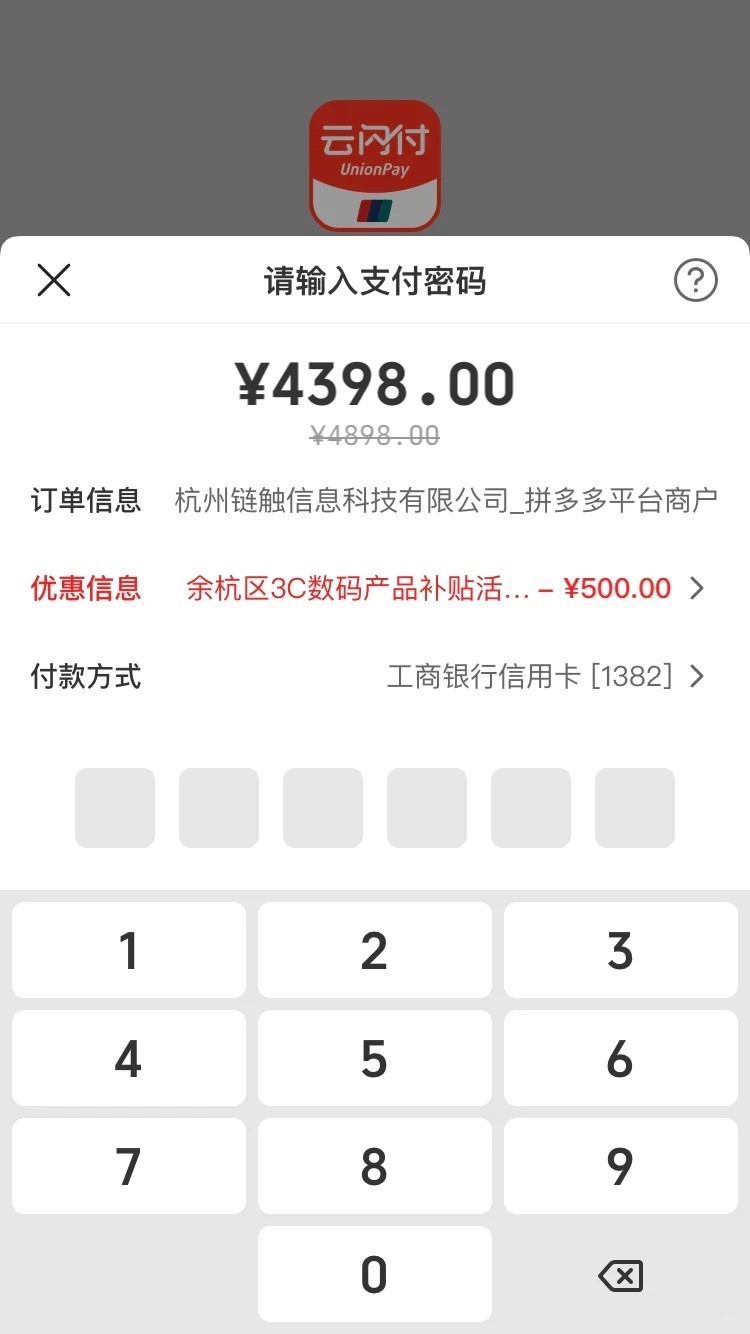Enter digit 9 on the keypad
Viewport: 750px width, 1334px height.
[x=621, y=1166]
